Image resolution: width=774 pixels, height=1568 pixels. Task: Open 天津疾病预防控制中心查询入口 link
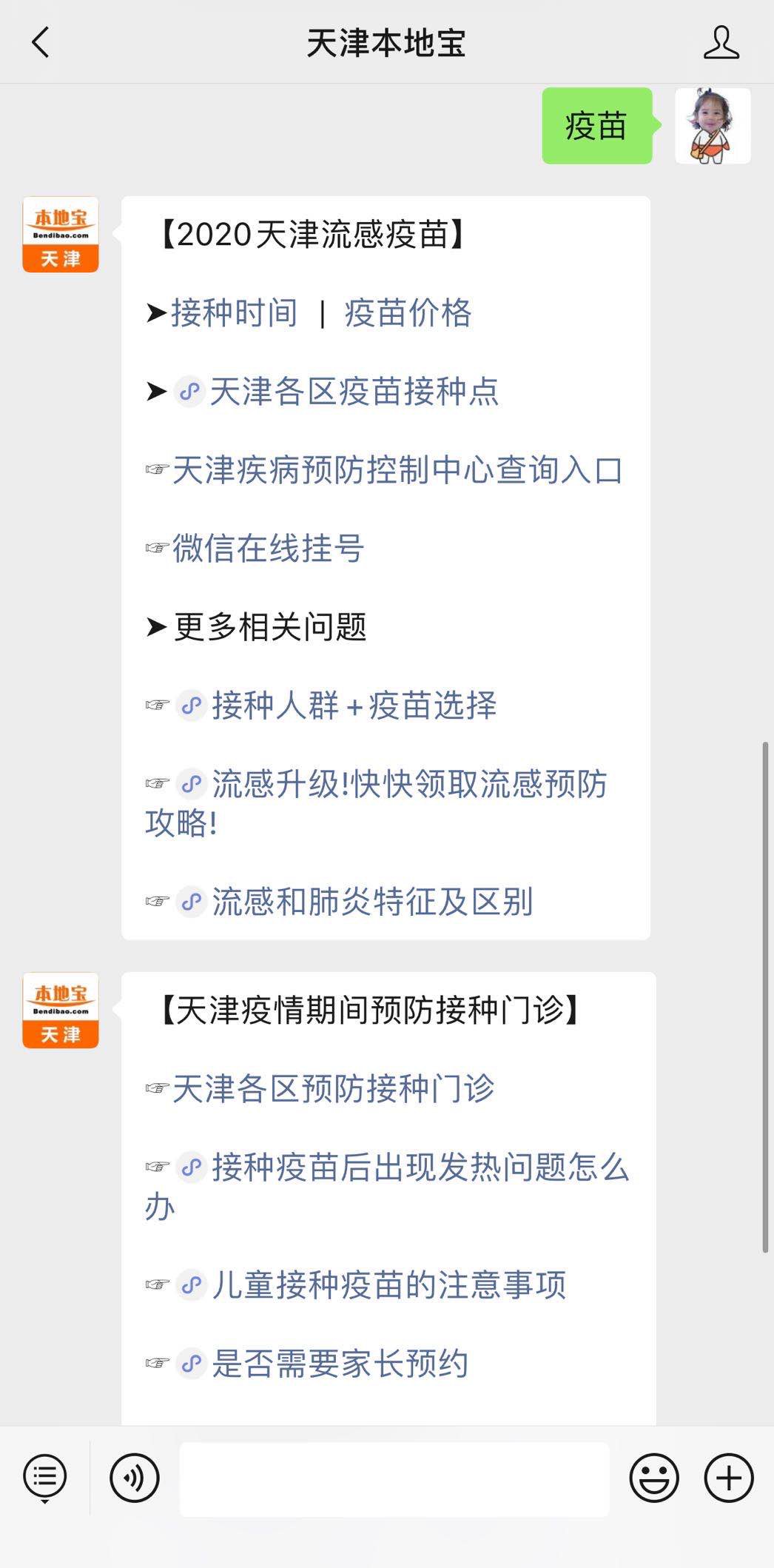point(397,470)
